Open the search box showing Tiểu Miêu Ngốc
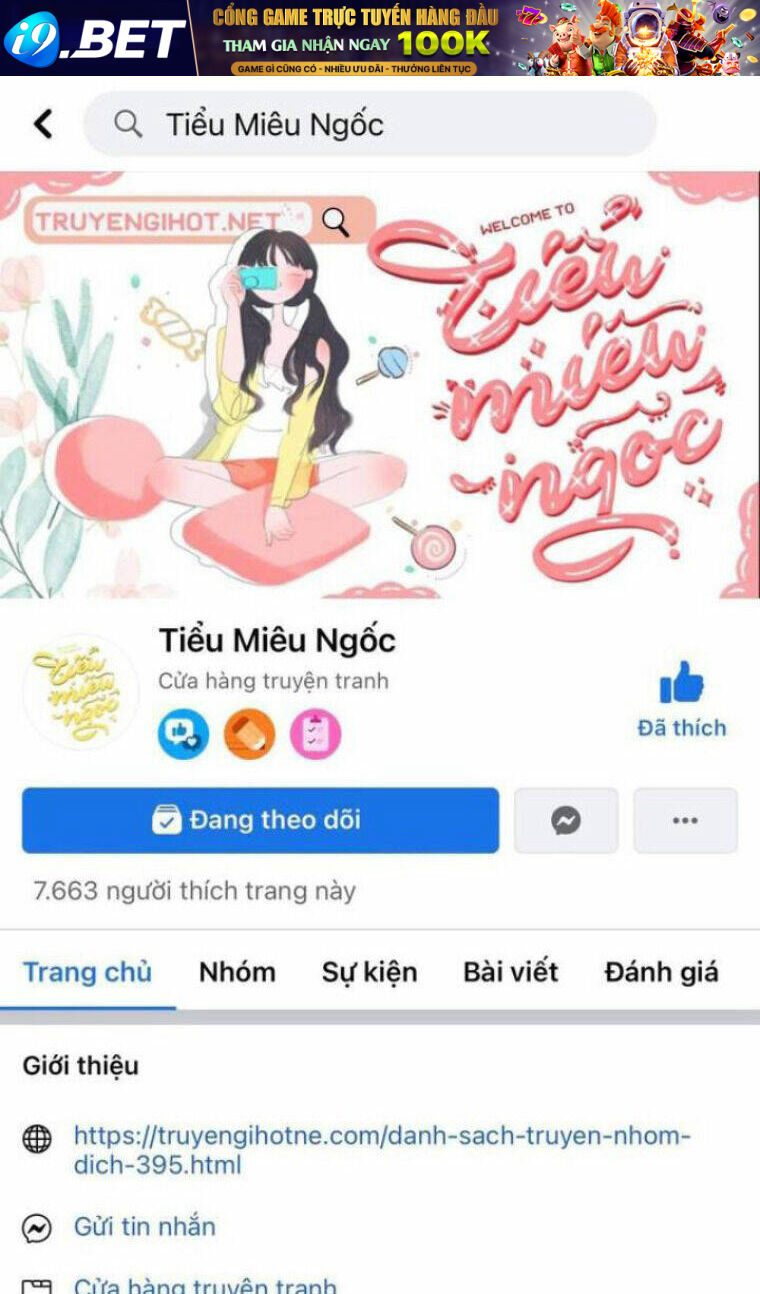 (370, 124)
